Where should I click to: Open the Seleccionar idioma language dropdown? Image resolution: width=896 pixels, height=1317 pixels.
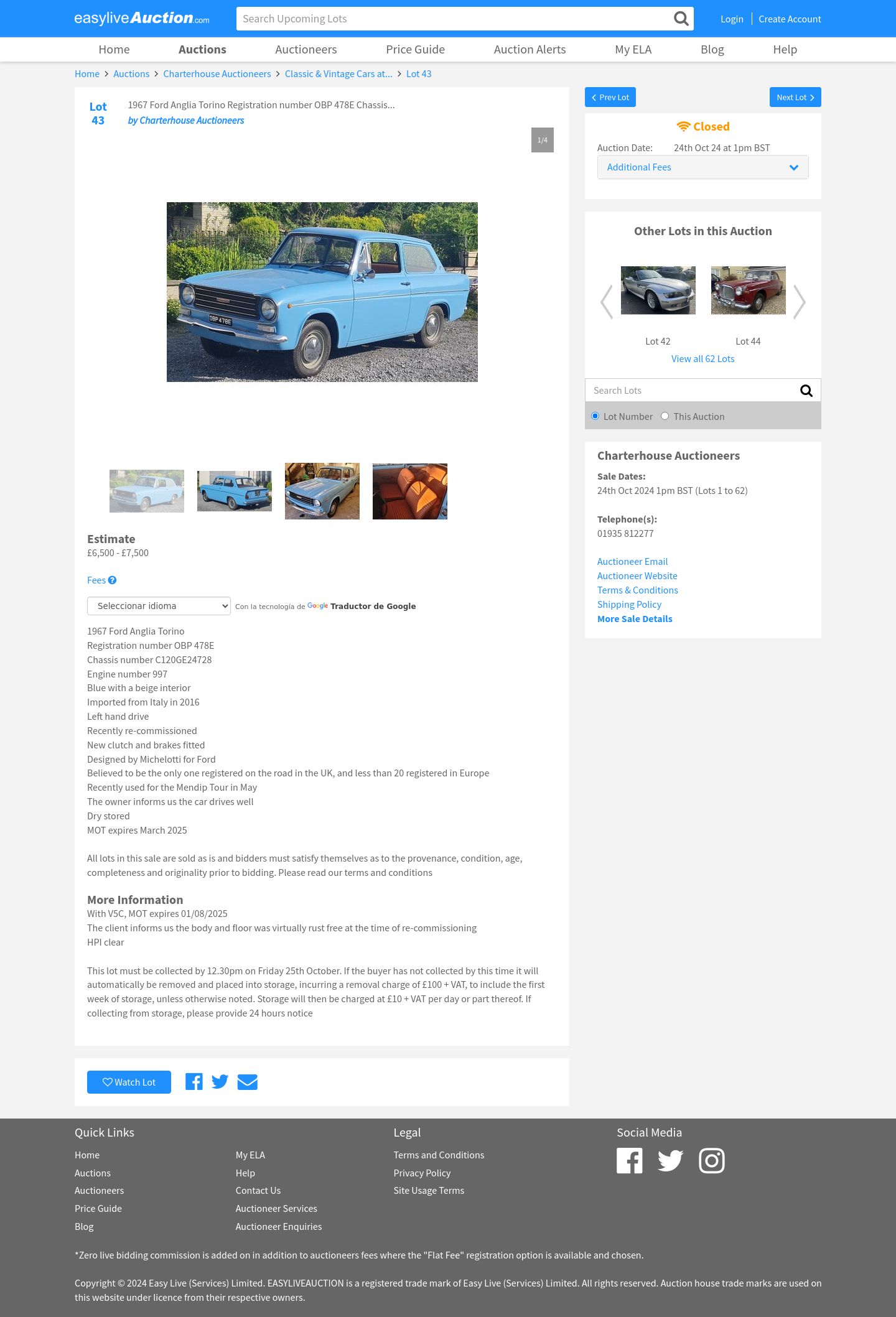point(159,606)
